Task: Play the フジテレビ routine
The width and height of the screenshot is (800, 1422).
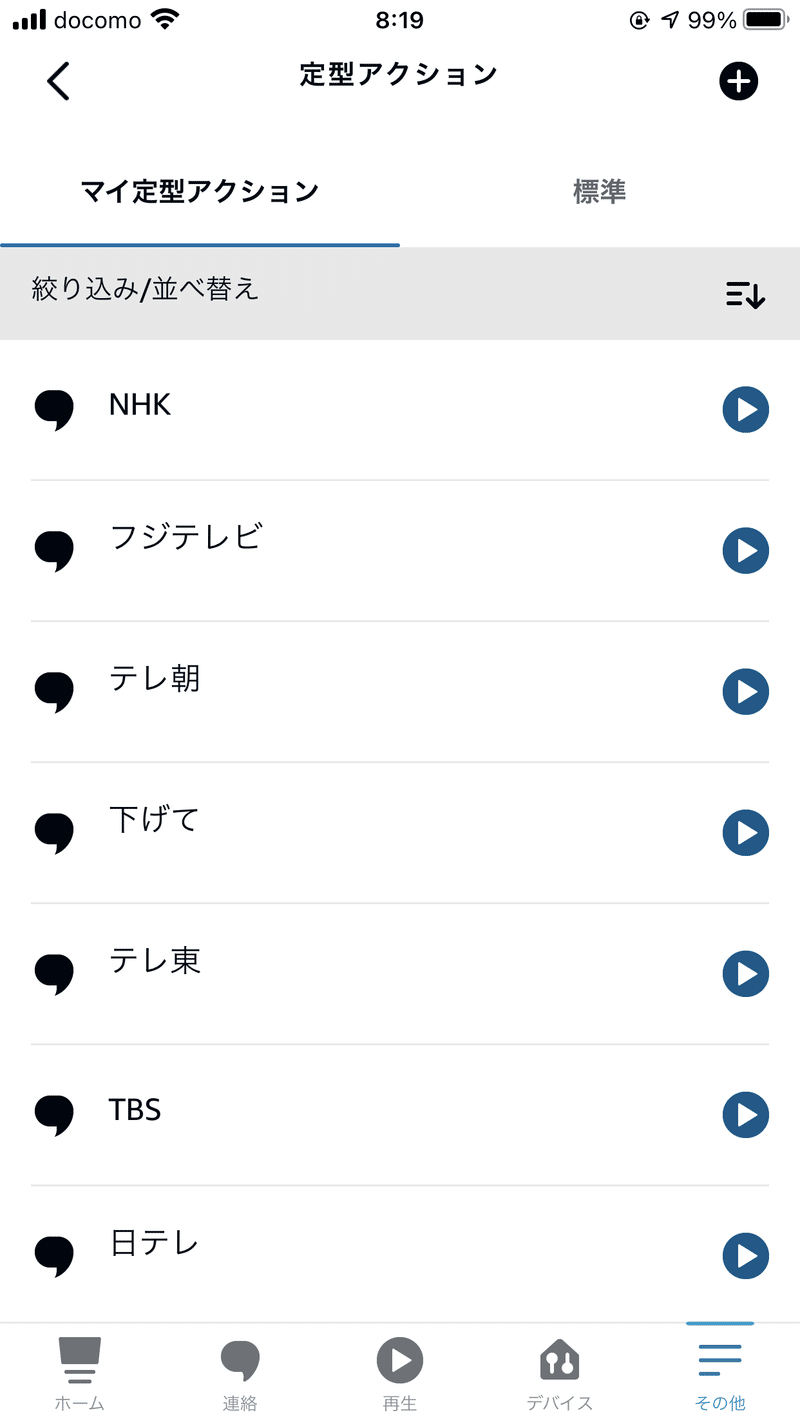Action: click(x=745, y=551)
